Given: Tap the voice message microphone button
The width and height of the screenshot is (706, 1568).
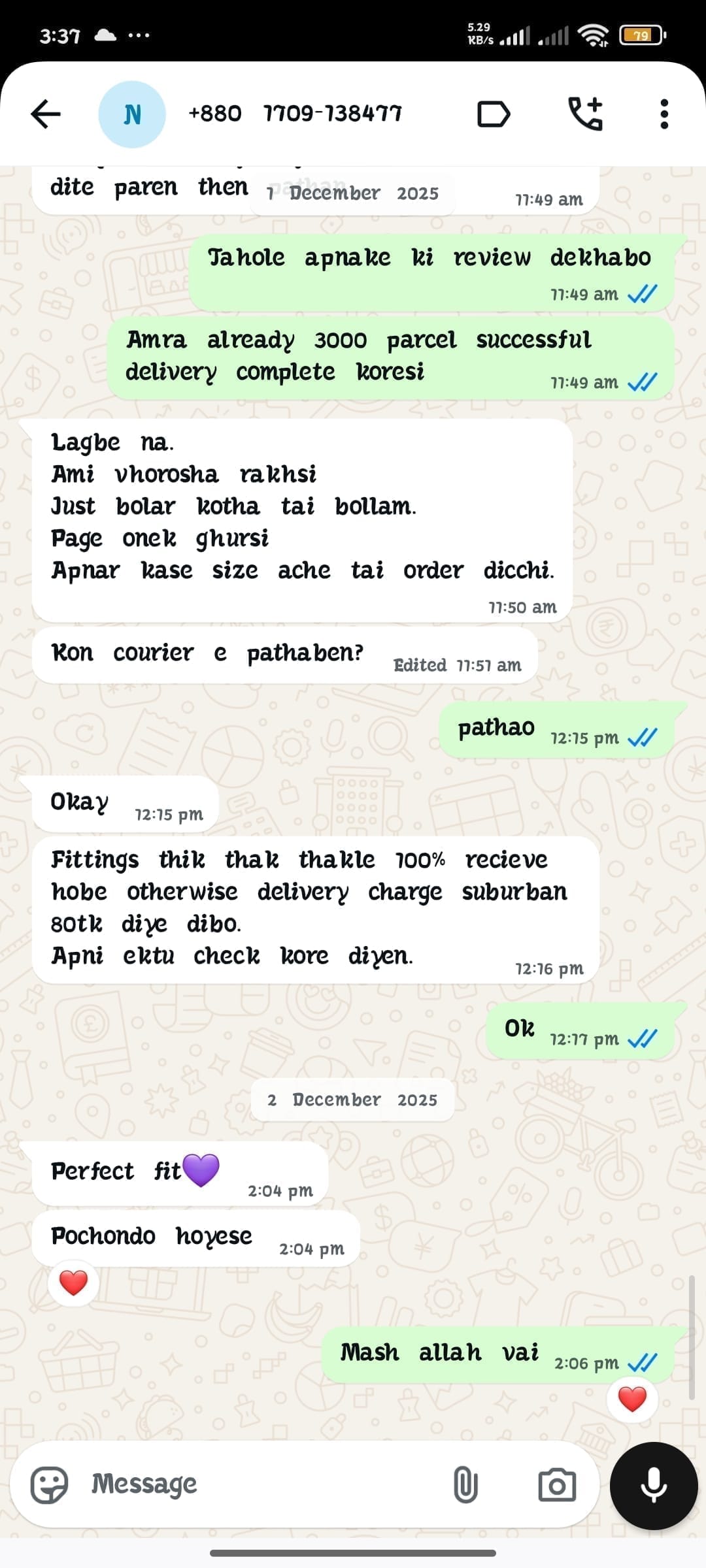Looking at the screenshot, I should pos(653,1484).
